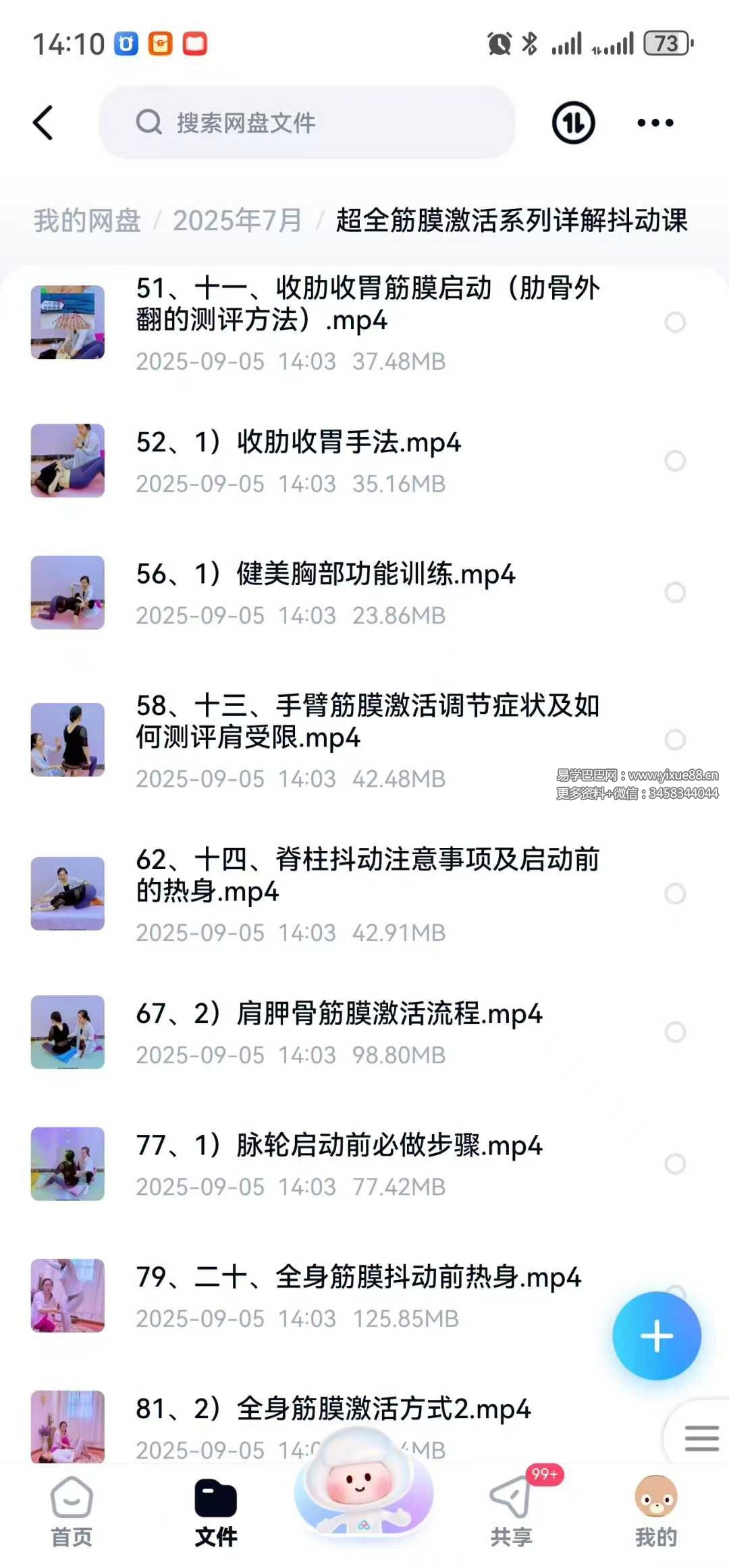This screenshot has height=1568, width=729.
Task: Tap the 搜索网盘文件 search box
Action: coord(307,123)
